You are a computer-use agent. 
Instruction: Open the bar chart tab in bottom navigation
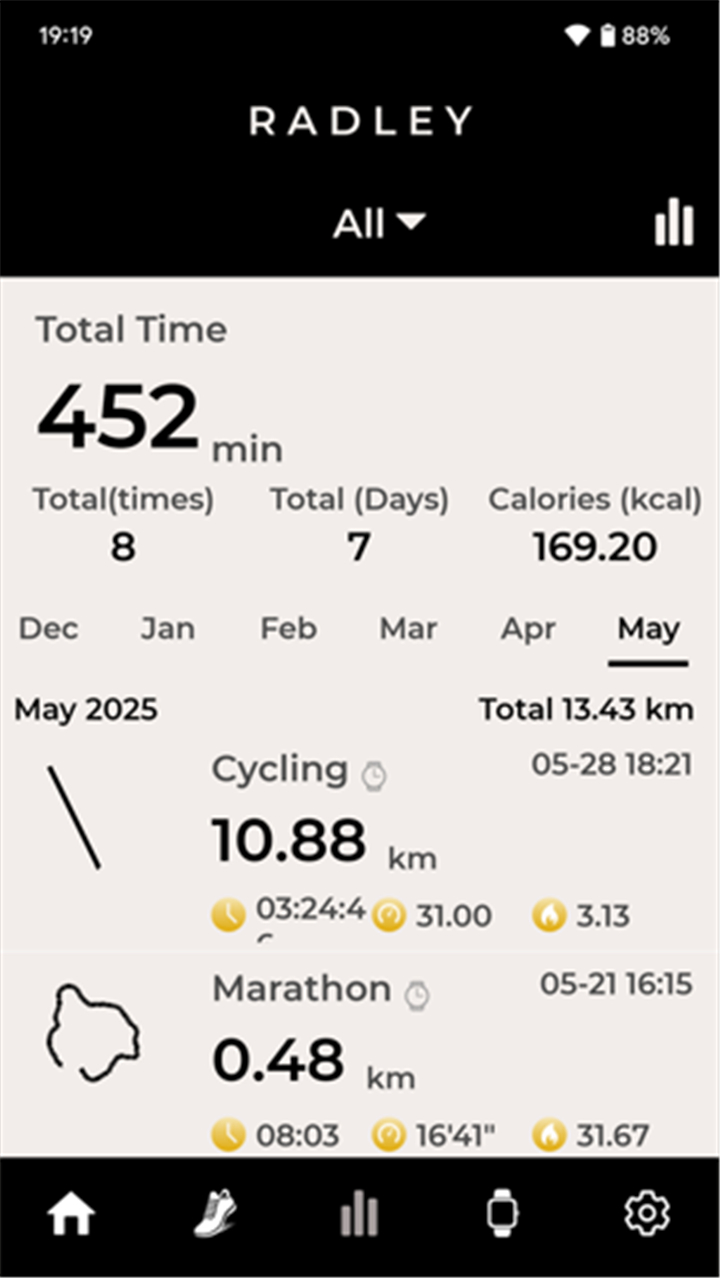[x=359, y=1215]
